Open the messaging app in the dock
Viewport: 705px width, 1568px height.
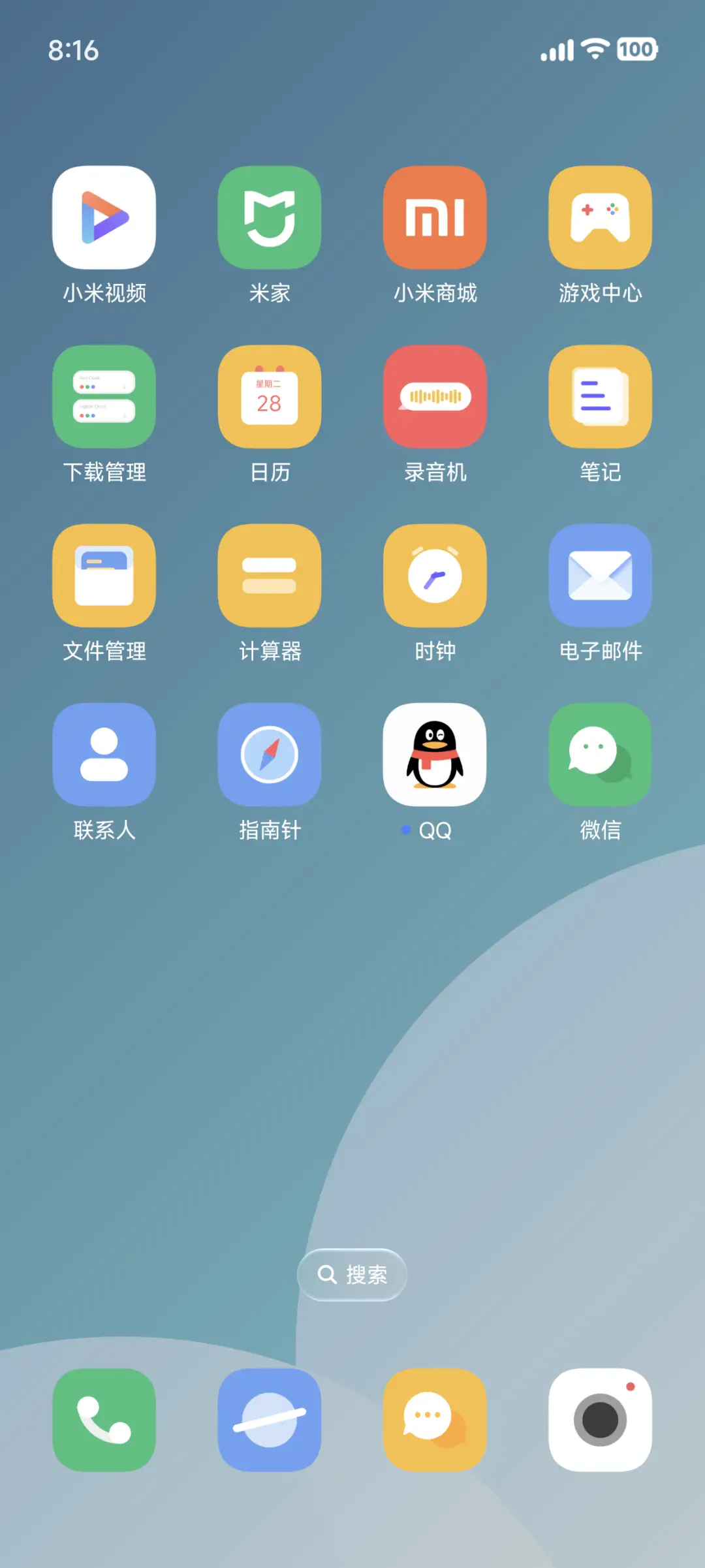(435, 1419)
